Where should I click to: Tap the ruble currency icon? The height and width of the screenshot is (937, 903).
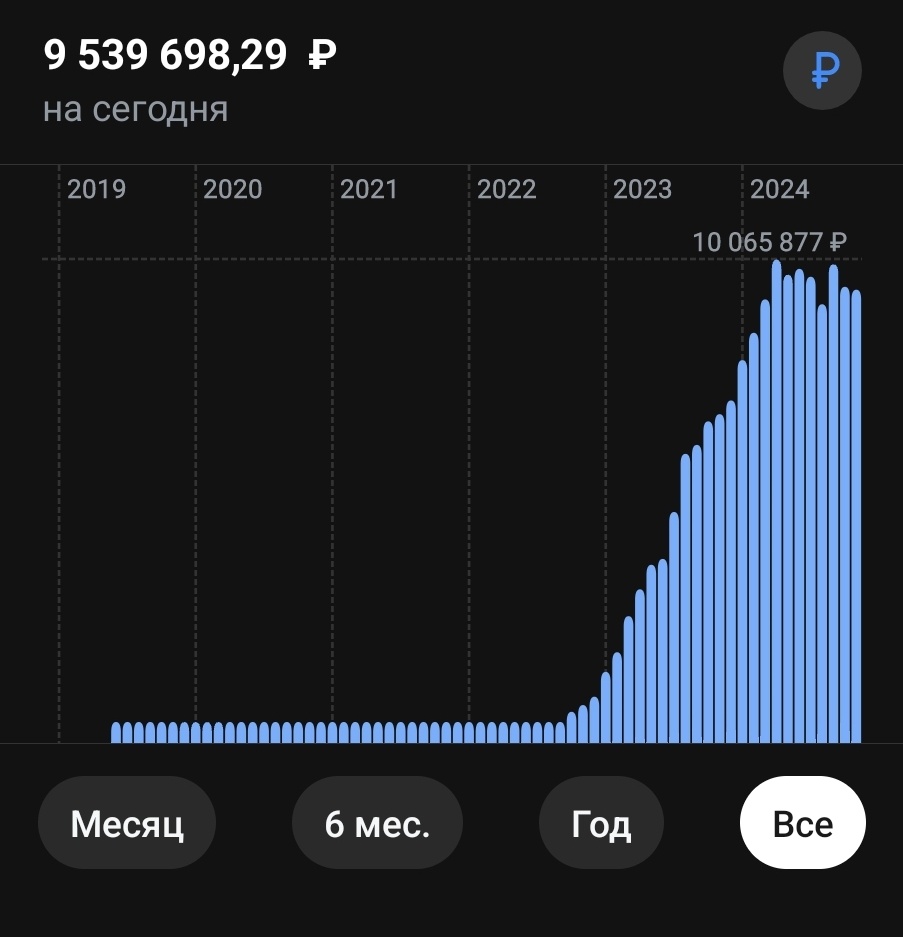click(x=822, y=70)
